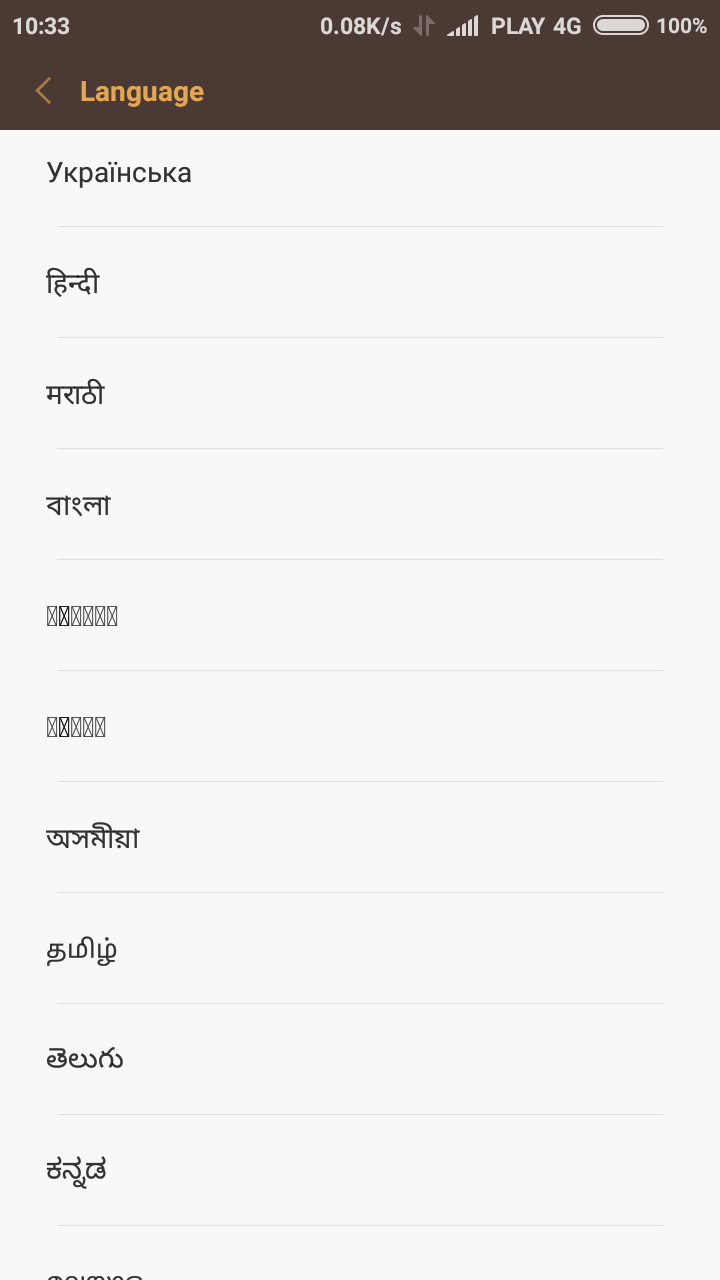Choose অসমীয়া (Assamese) language
The width and height of the screenshot is (720, 1280).
click(x=93, y=838)
